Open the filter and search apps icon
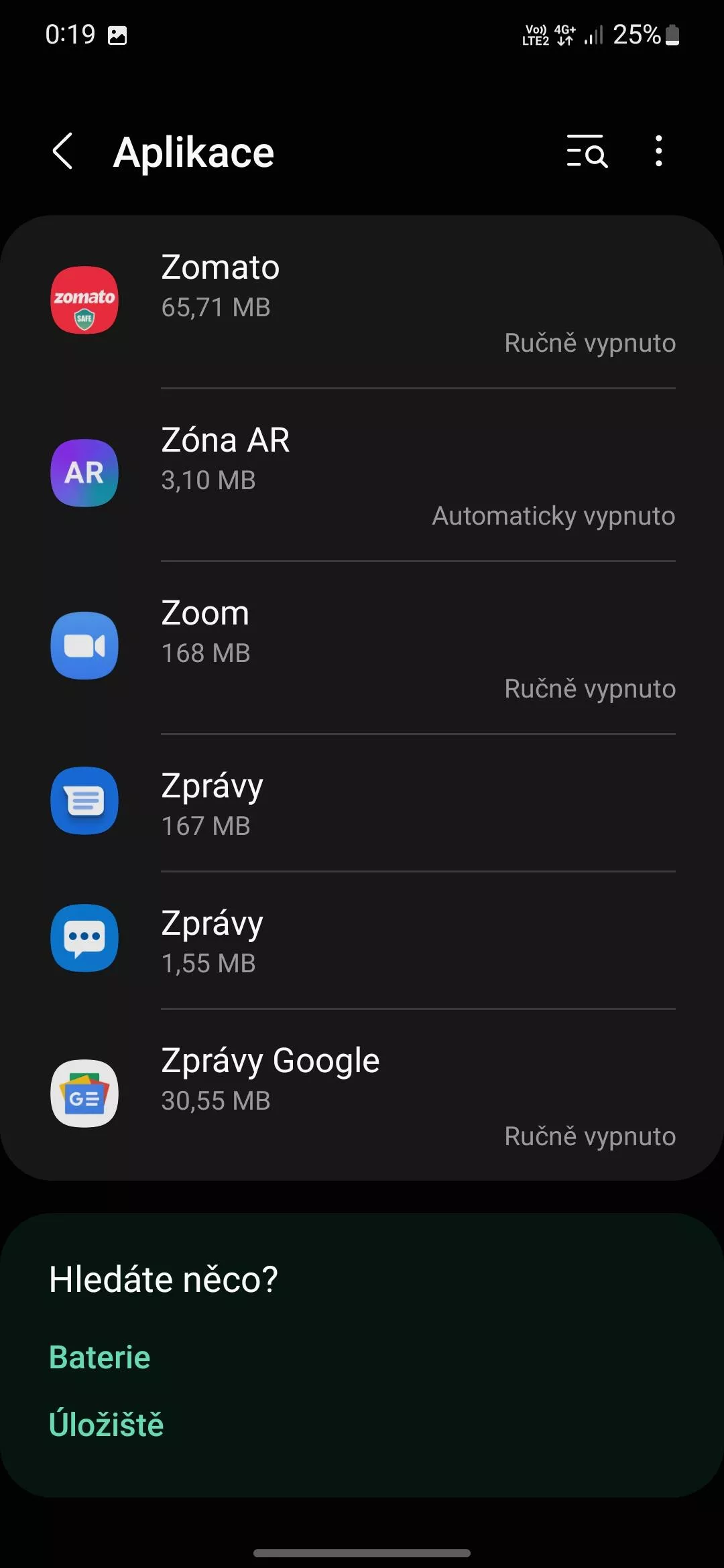This screenshot has width=724, height=1568. [x=587, y=151]
